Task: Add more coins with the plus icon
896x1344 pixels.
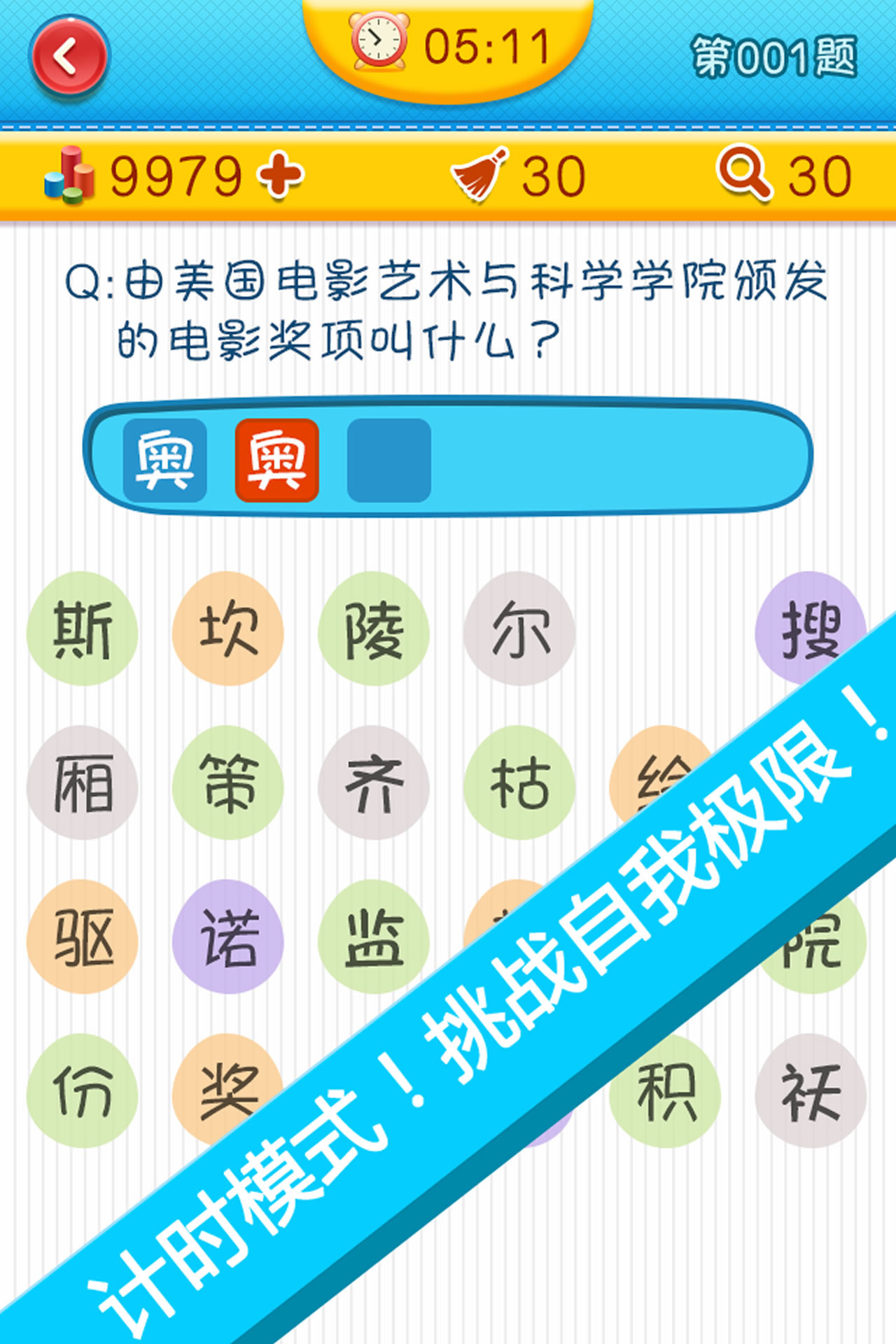Action: point(279,174)
